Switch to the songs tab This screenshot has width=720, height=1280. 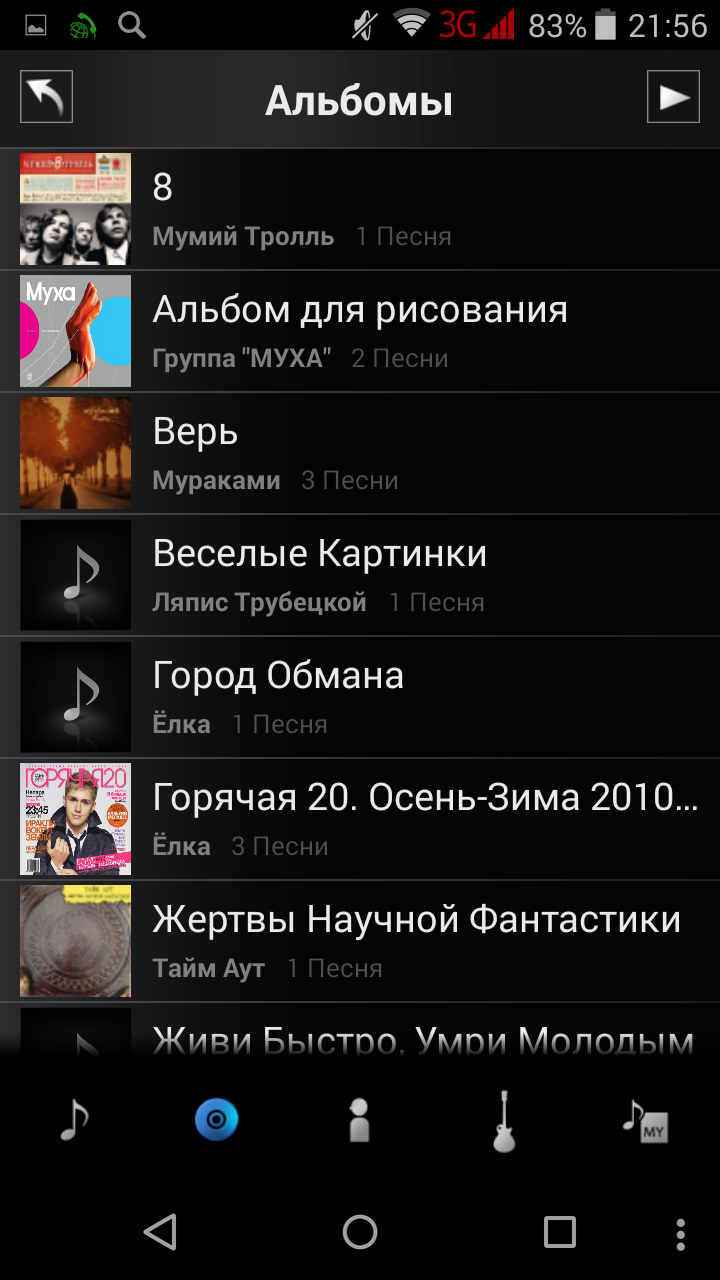(x=74, y=1119)
